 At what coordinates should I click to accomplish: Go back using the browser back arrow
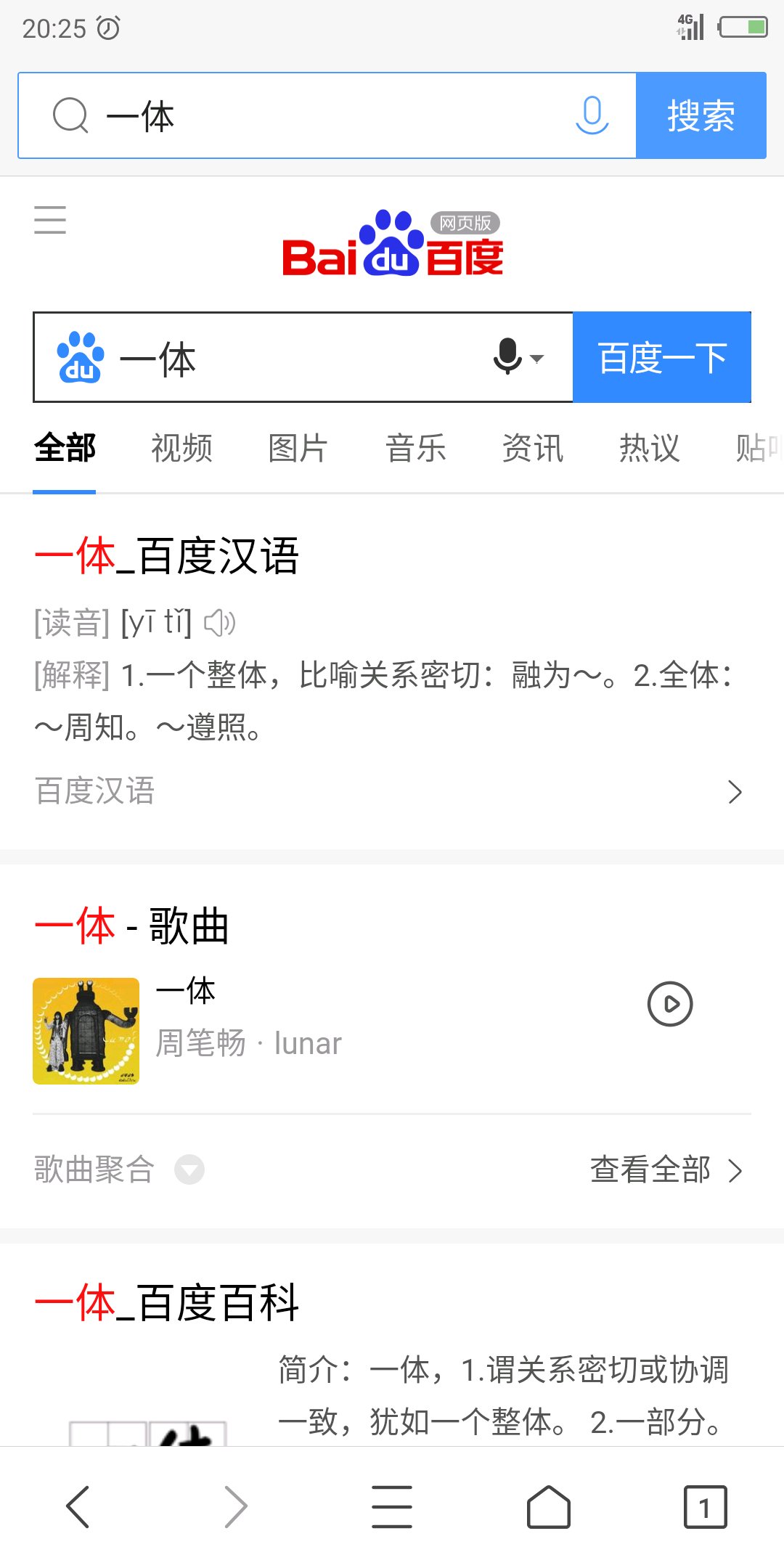click(78, 1506)
